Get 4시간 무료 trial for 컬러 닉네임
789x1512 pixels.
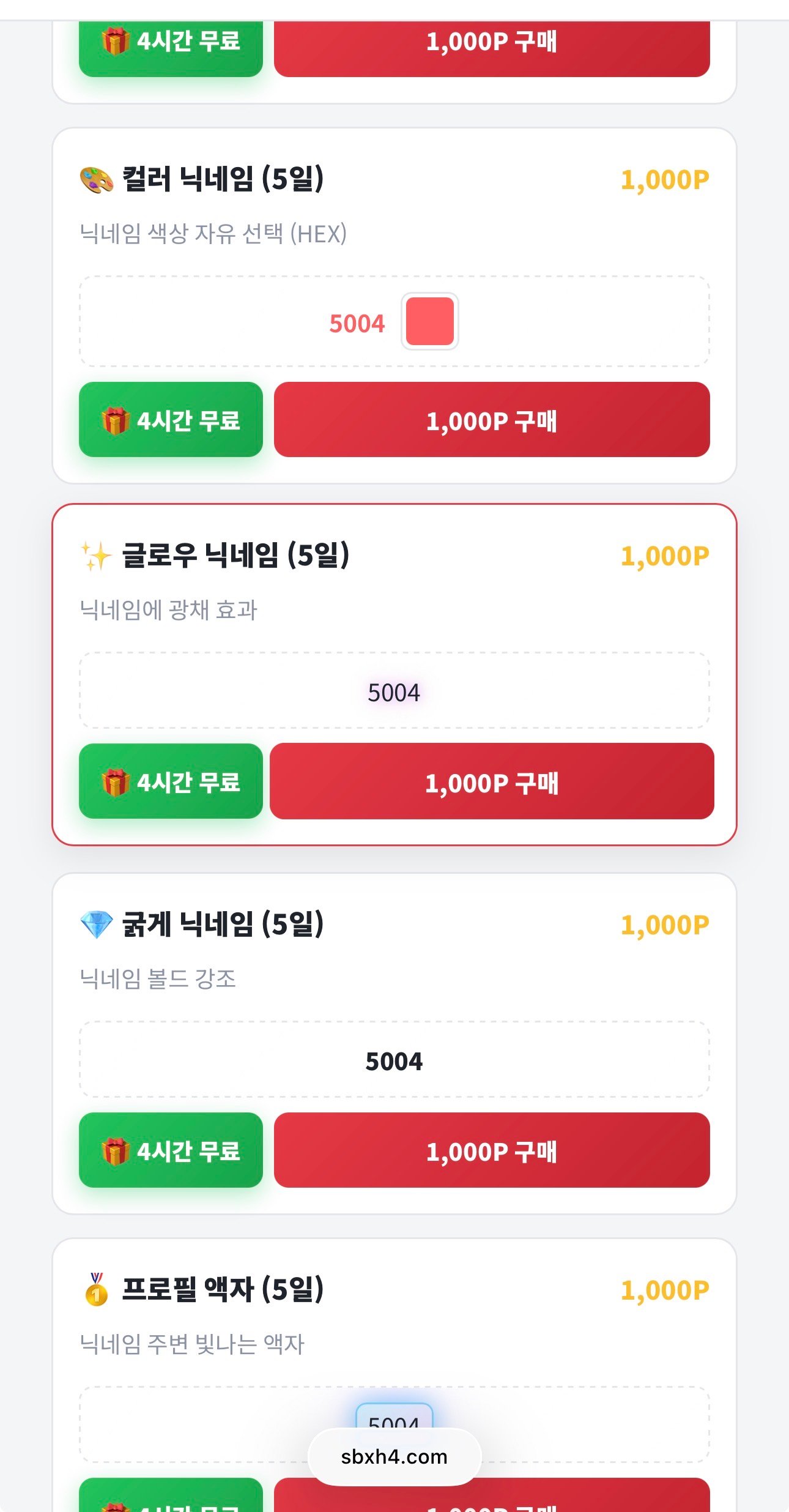pos(171,420)
